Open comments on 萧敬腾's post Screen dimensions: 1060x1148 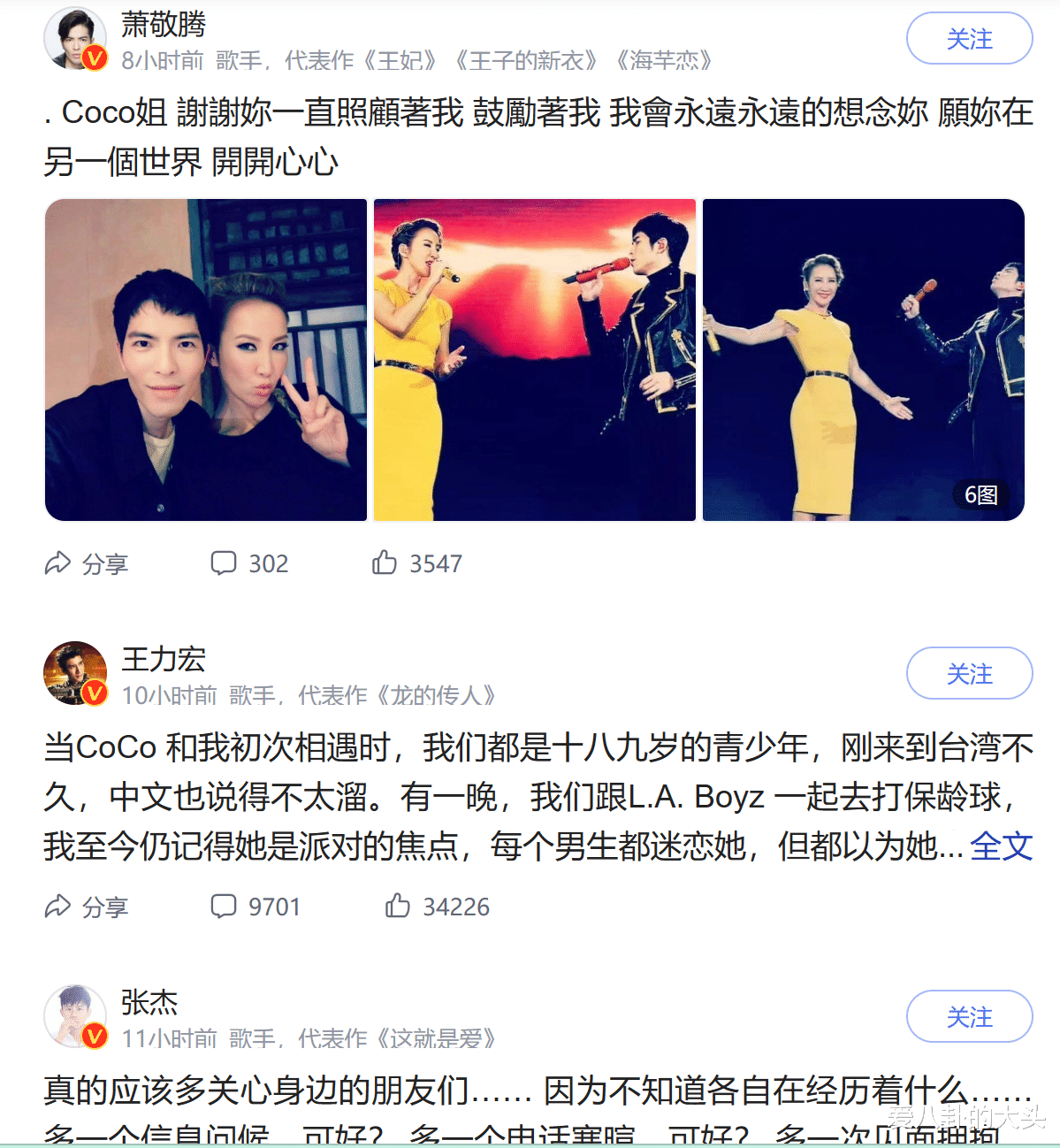[x=225, y=563]
